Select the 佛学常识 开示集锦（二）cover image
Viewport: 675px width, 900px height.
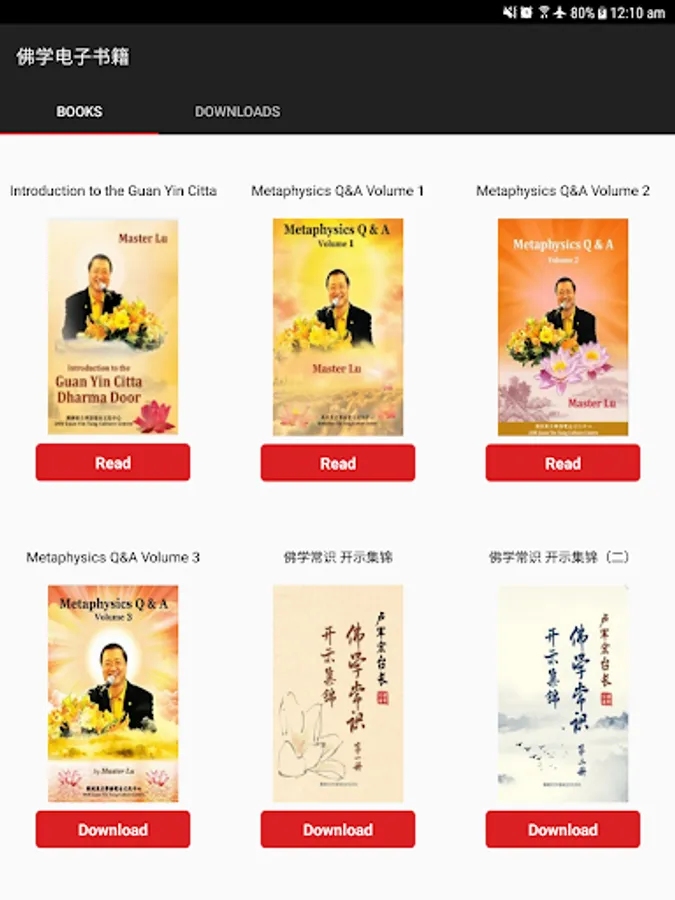click(563, 693)
